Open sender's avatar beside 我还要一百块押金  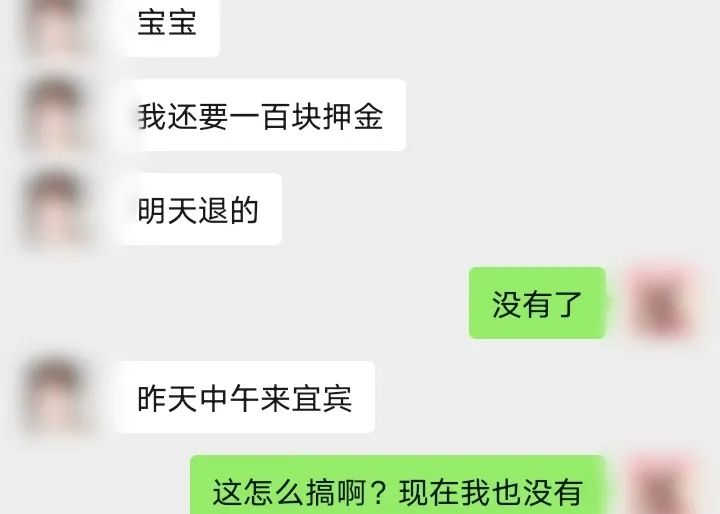(56, 115)
